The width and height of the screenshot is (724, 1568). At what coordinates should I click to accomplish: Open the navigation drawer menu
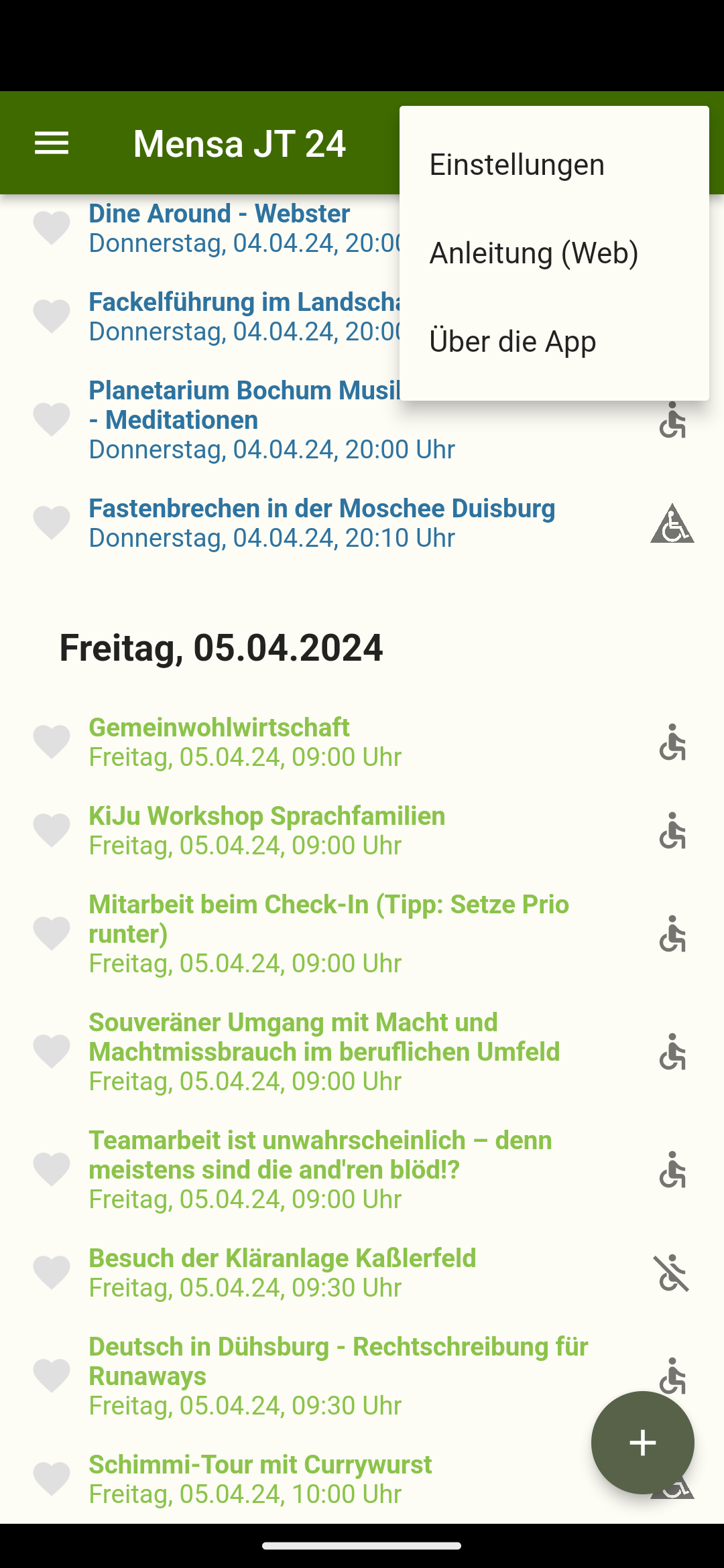coord(51,142)
